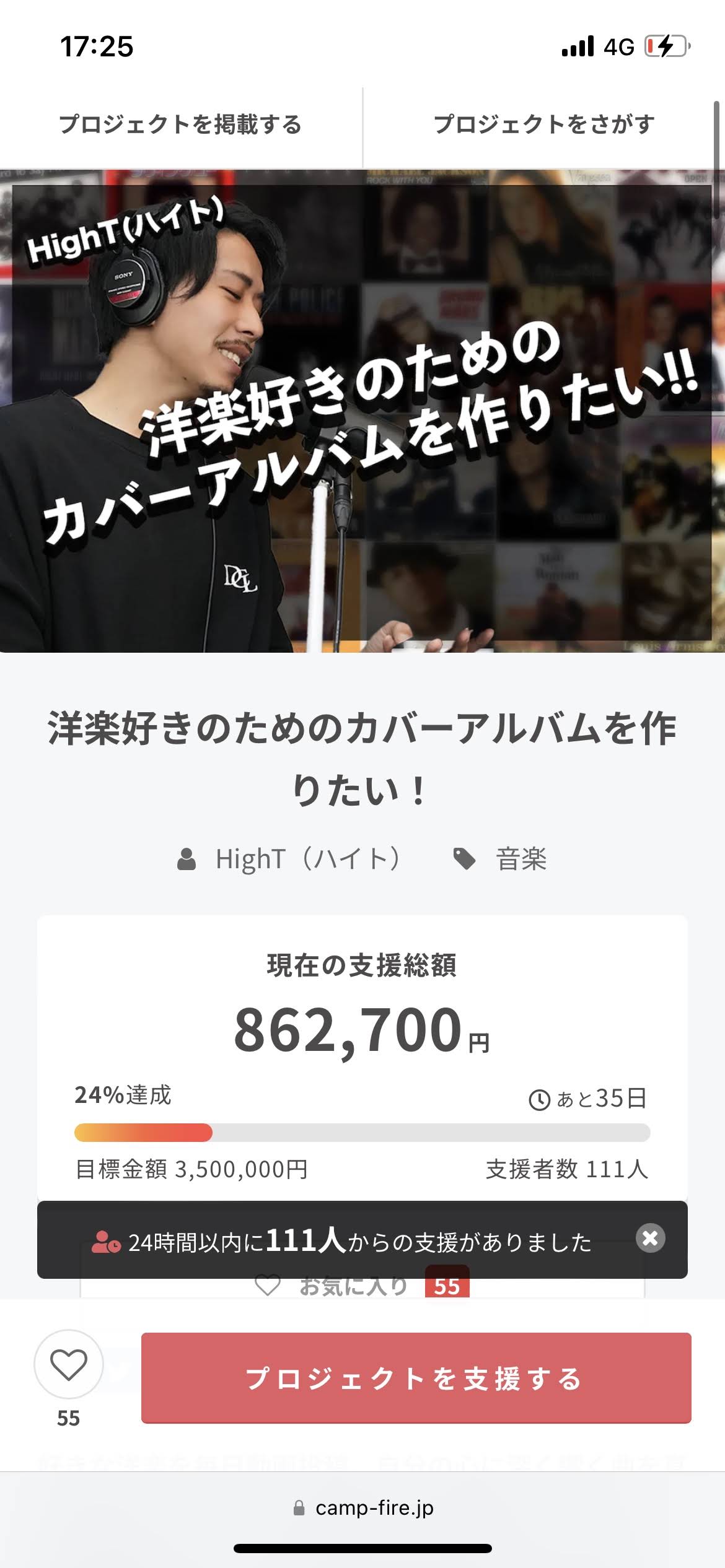Dismiss the 24時間以内 support notification
Image resolution: width=725 pixels, height=1568 pixels.
650,1239
